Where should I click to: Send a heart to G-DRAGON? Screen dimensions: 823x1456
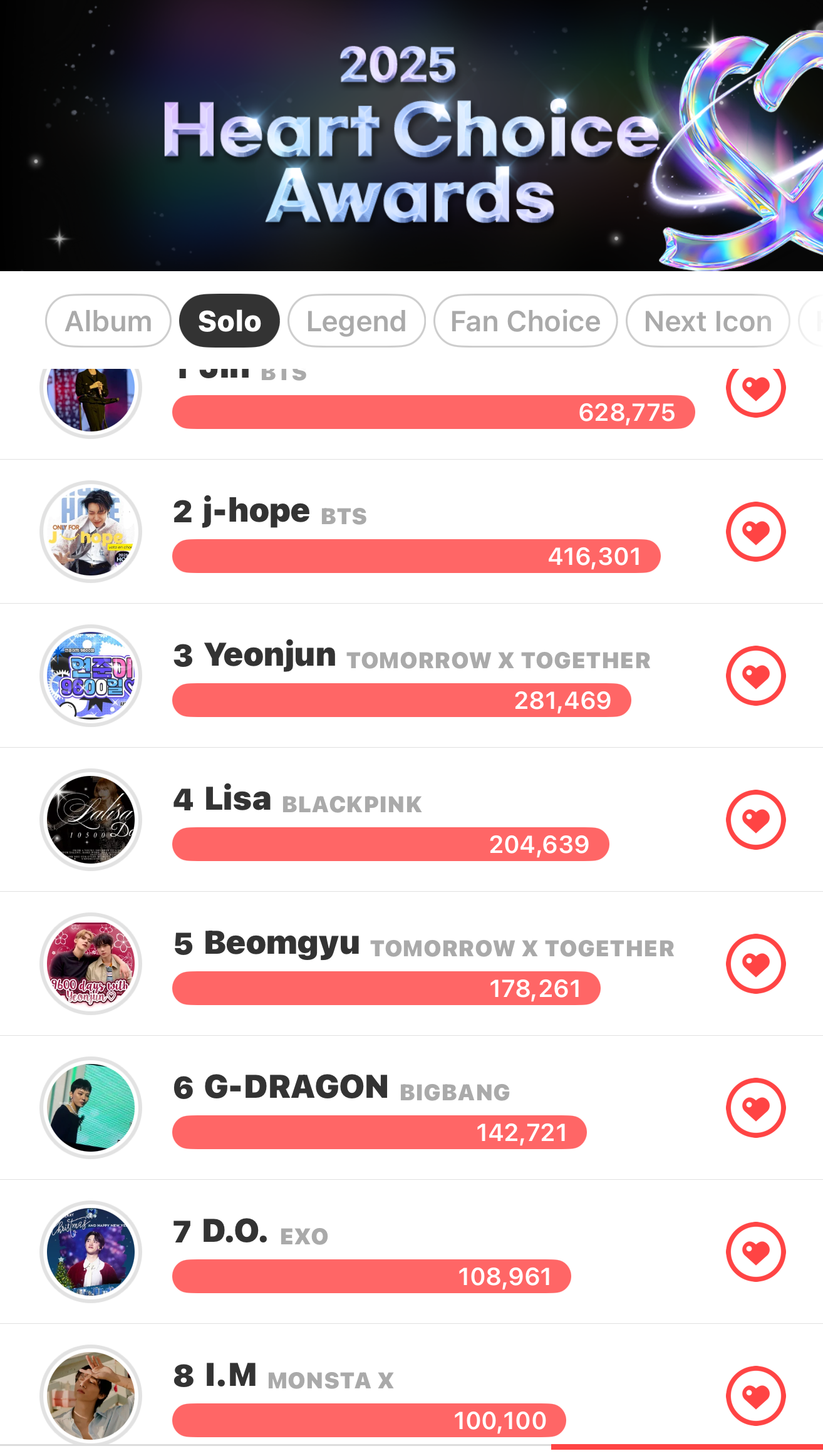pos(755,1108)
